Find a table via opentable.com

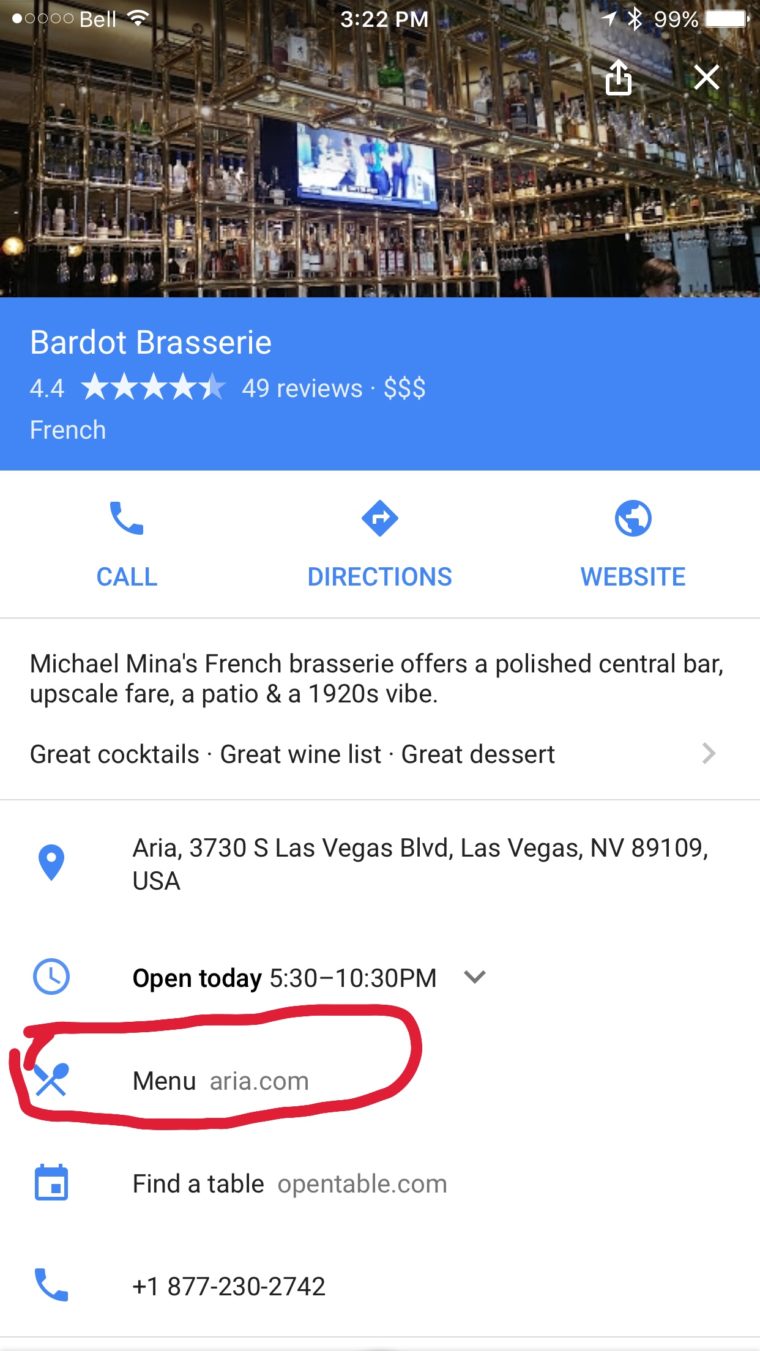click(290, 1184)
